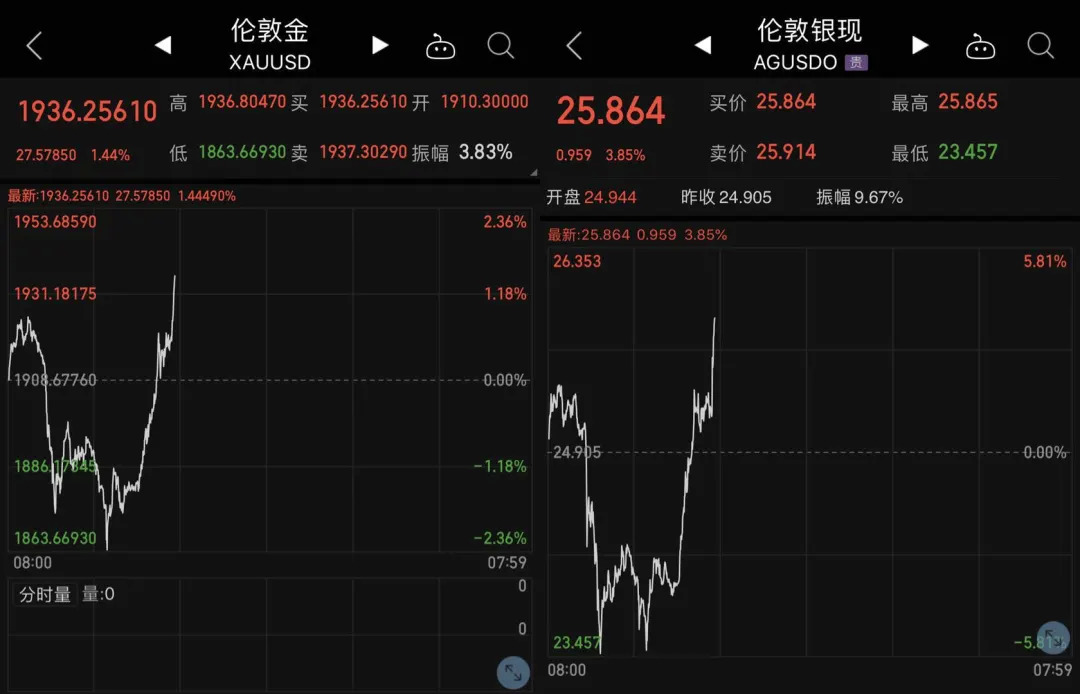The image size is (1080, 694).
Task: Open robot assistant on 伦敦金 page
Action: pyautogui.click(x=441, y=47)
